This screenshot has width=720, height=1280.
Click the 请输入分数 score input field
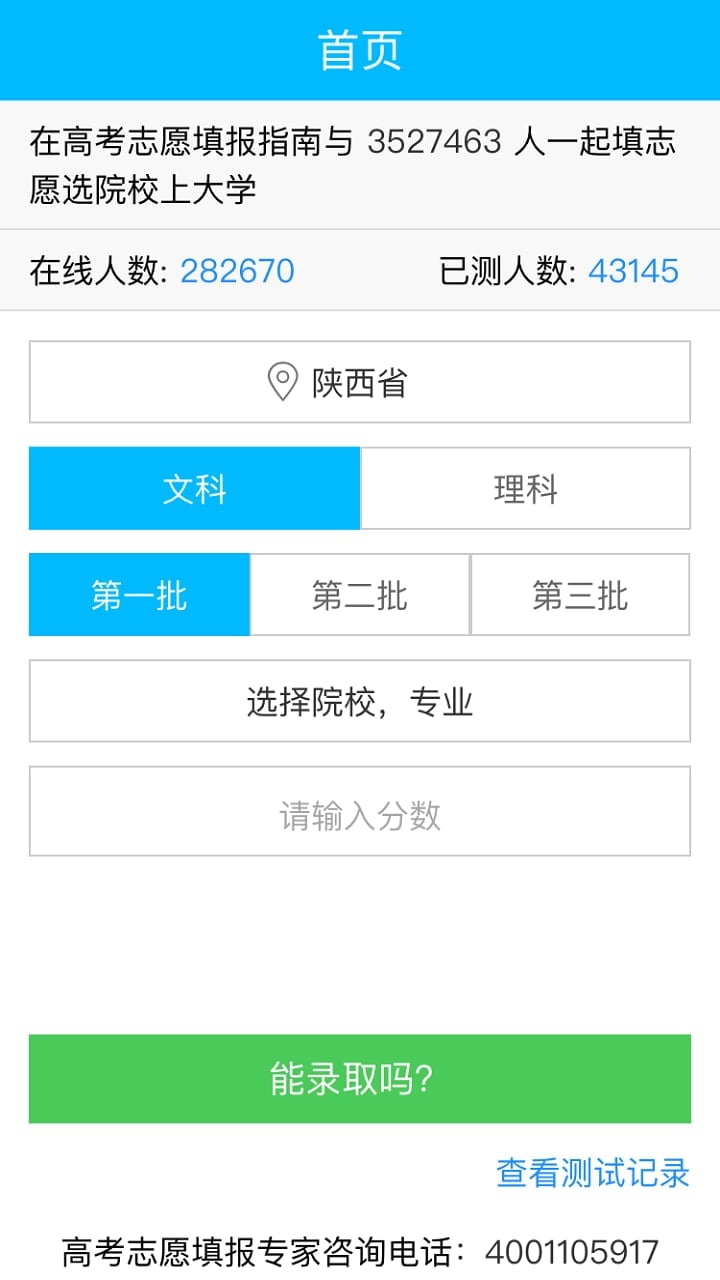point(360,810)
